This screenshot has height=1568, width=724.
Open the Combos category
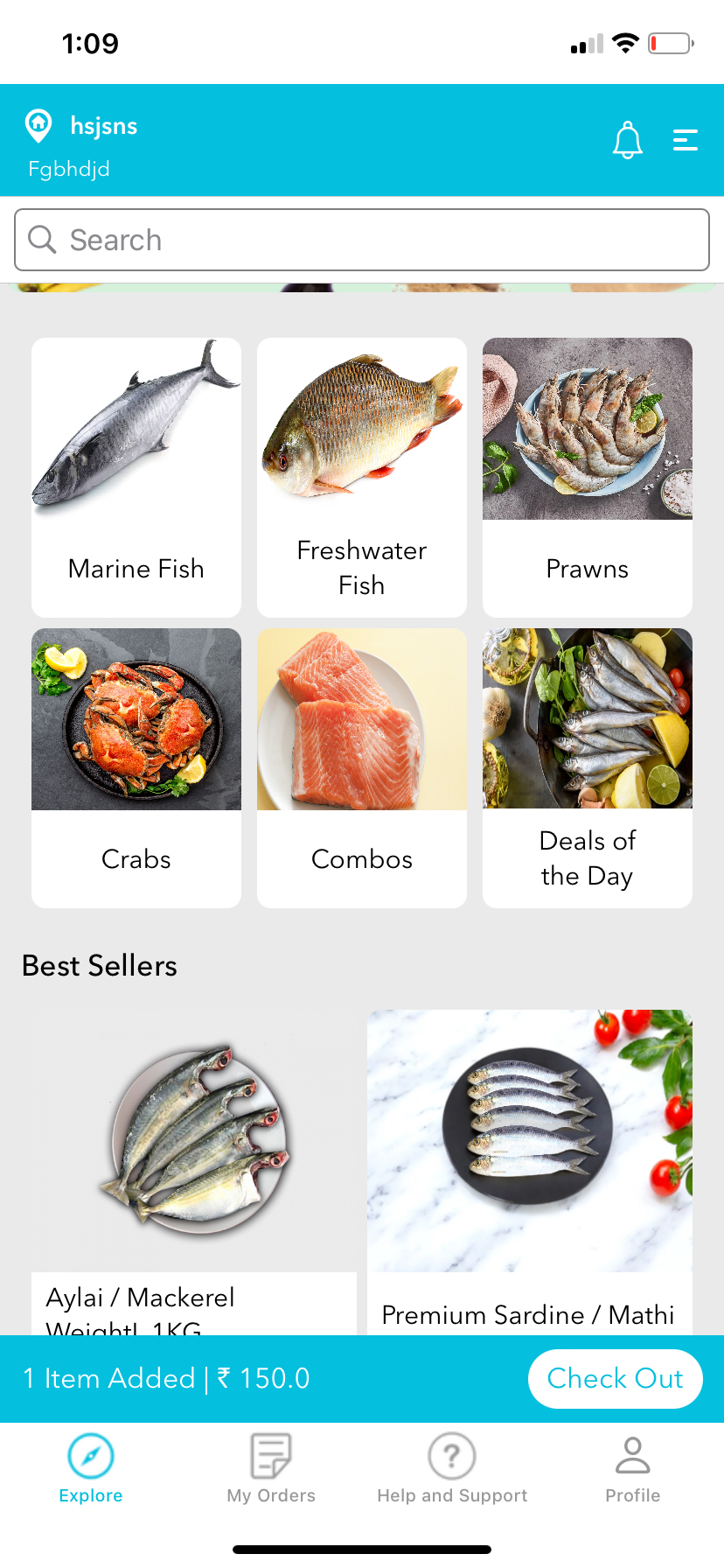tap(362, 768)
